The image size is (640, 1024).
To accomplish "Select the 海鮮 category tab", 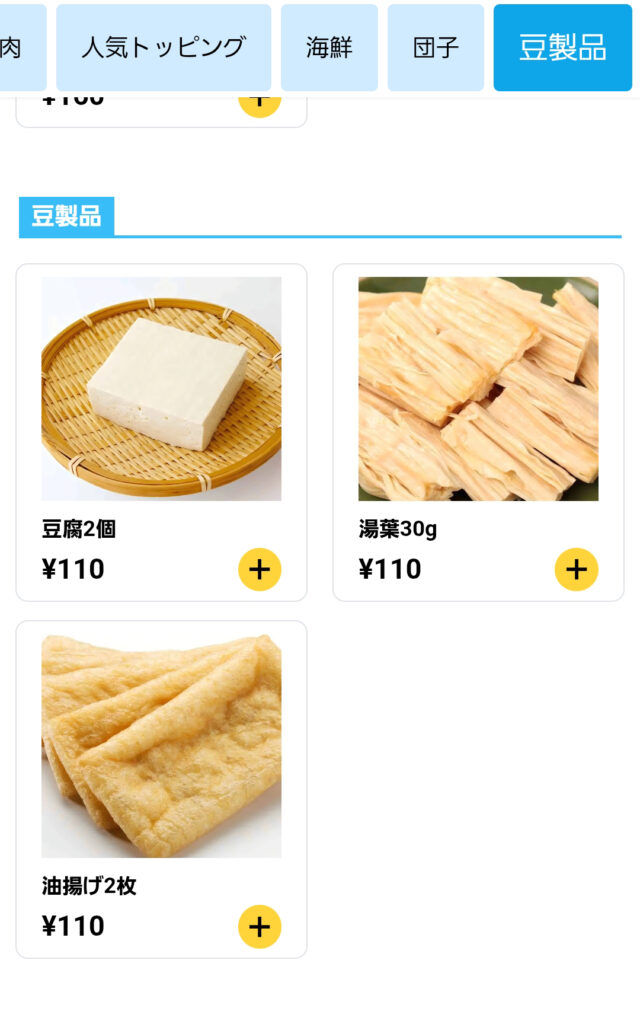I will pyautogui.click(x=329, y=47).
